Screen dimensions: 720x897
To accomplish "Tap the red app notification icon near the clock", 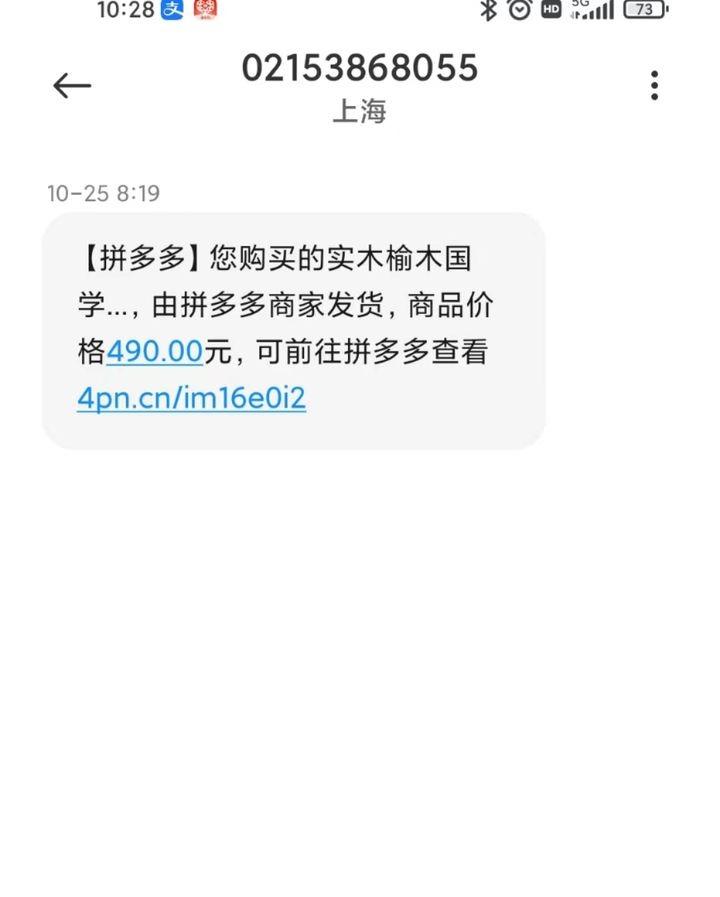I will (x=208, y=12).
